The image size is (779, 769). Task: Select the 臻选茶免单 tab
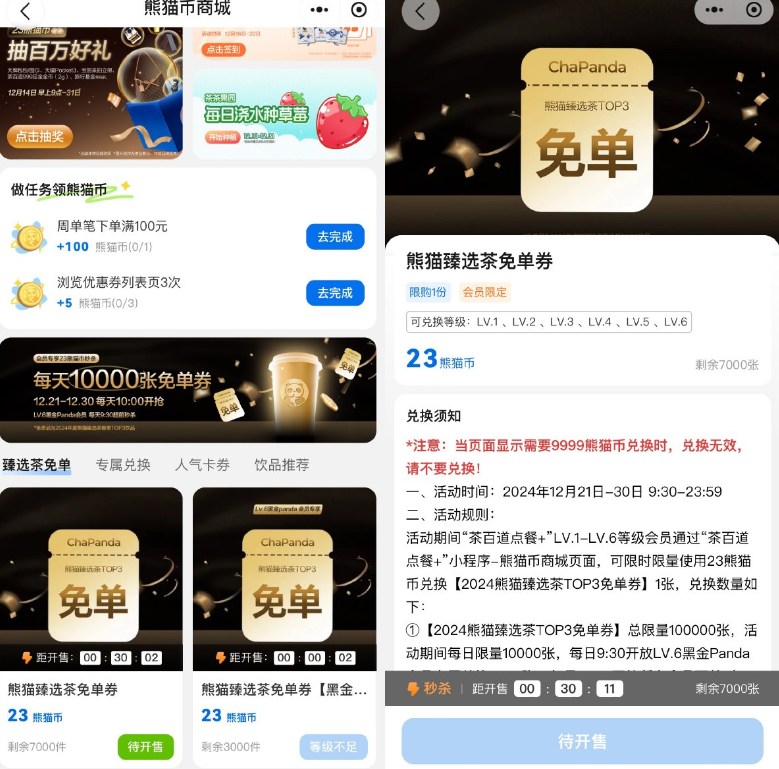click(37, 465)
